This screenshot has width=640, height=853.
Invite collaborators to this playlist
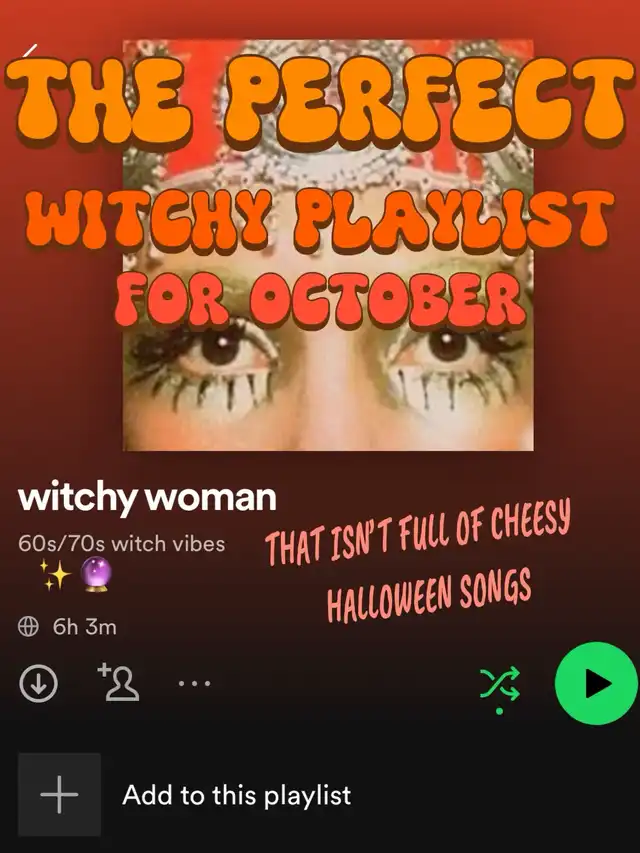pos(117,682)
